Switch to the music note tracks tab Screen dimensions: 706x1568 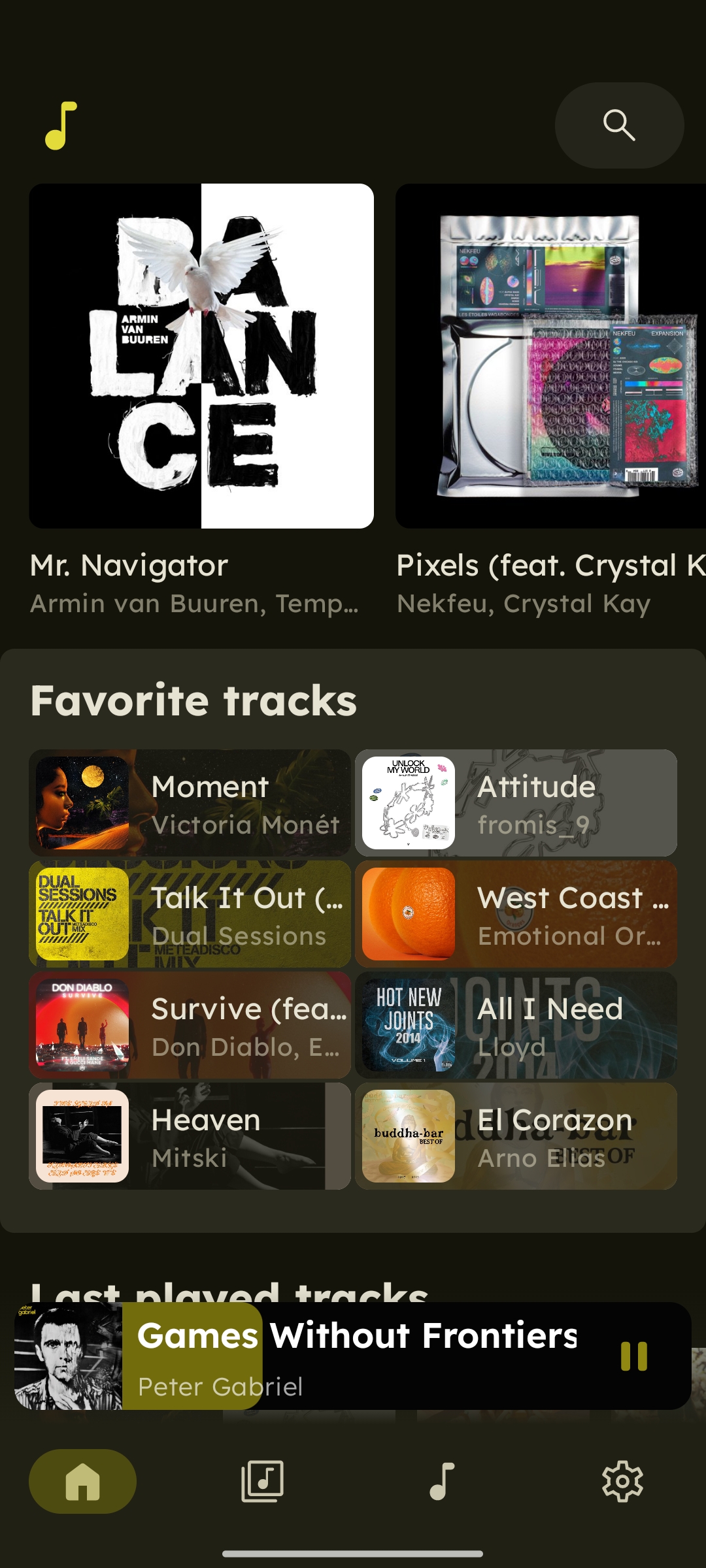point(443,1481)
